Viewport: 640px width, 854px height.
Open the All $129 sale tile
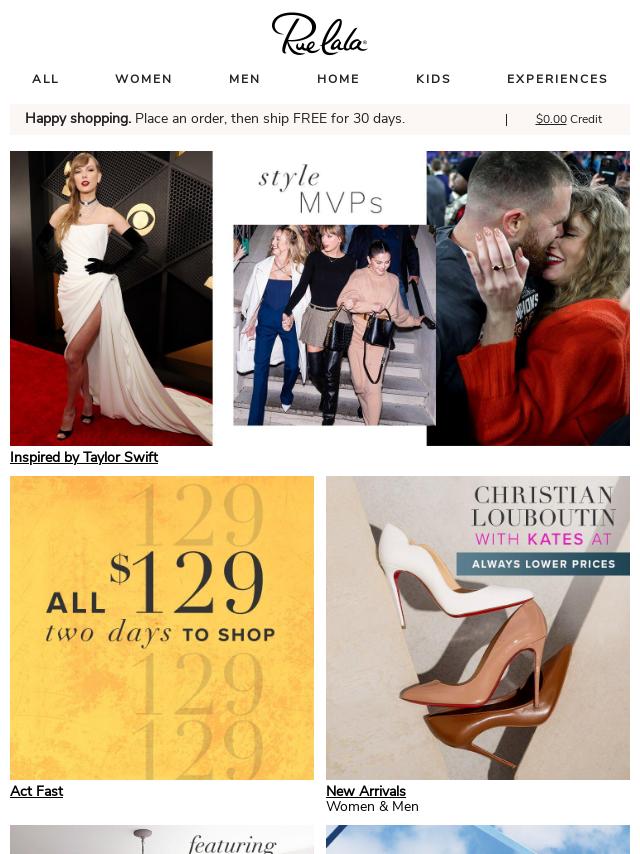click(162, 628)
